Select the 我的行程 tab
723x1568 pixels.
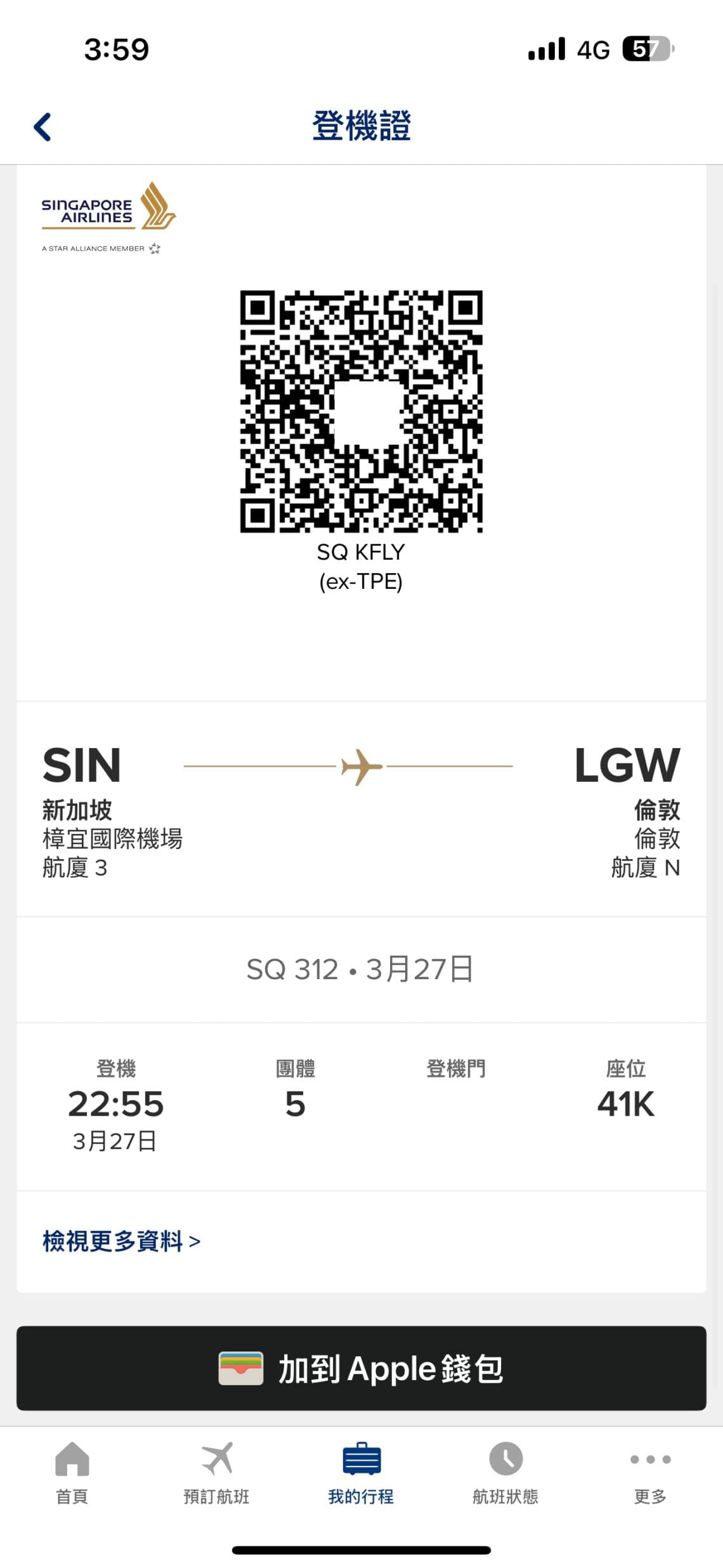point(361,1473)
